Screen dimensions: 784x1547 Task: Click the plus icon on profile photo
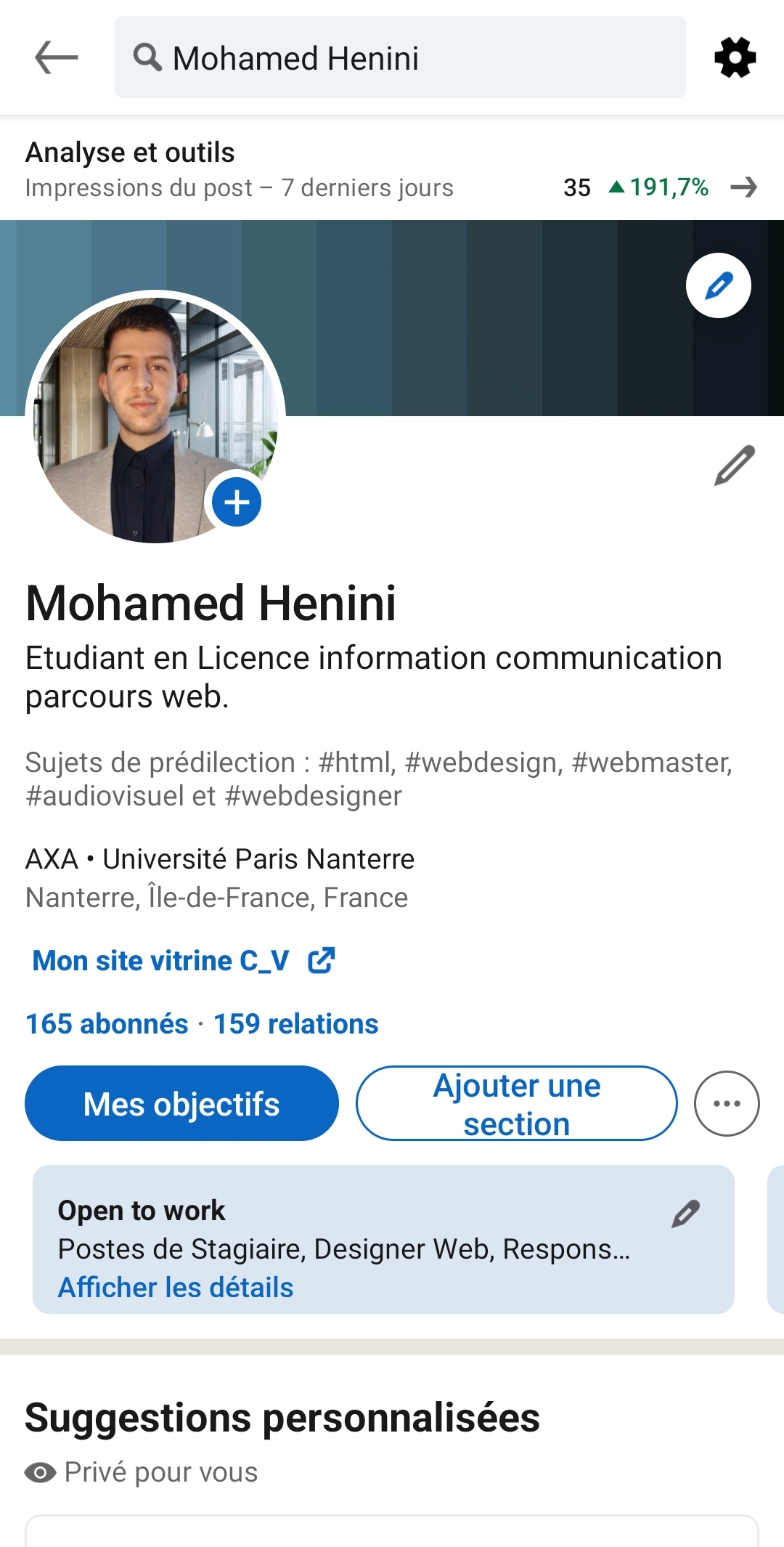tap(237, 503)
